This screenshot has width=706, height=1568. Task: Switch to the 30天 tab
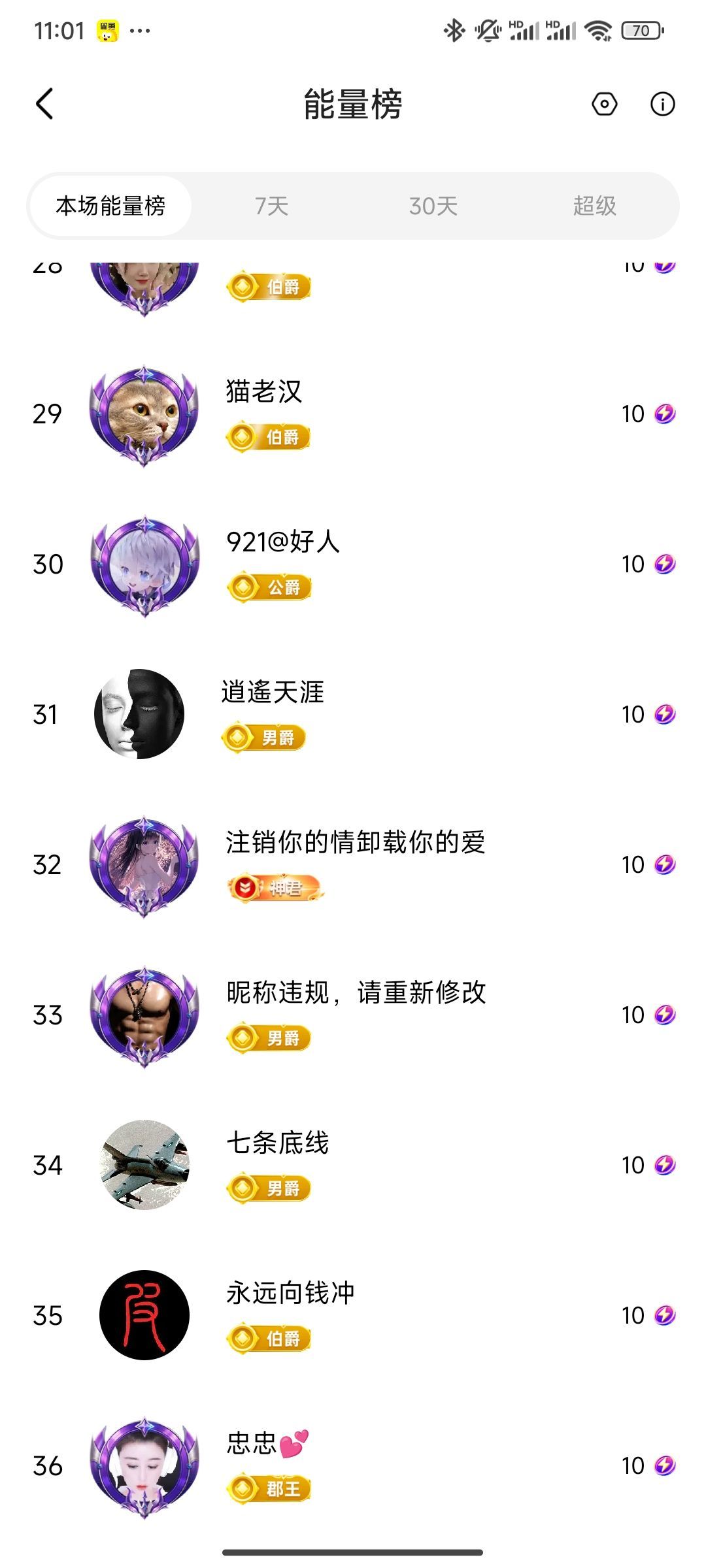[433, 206]
